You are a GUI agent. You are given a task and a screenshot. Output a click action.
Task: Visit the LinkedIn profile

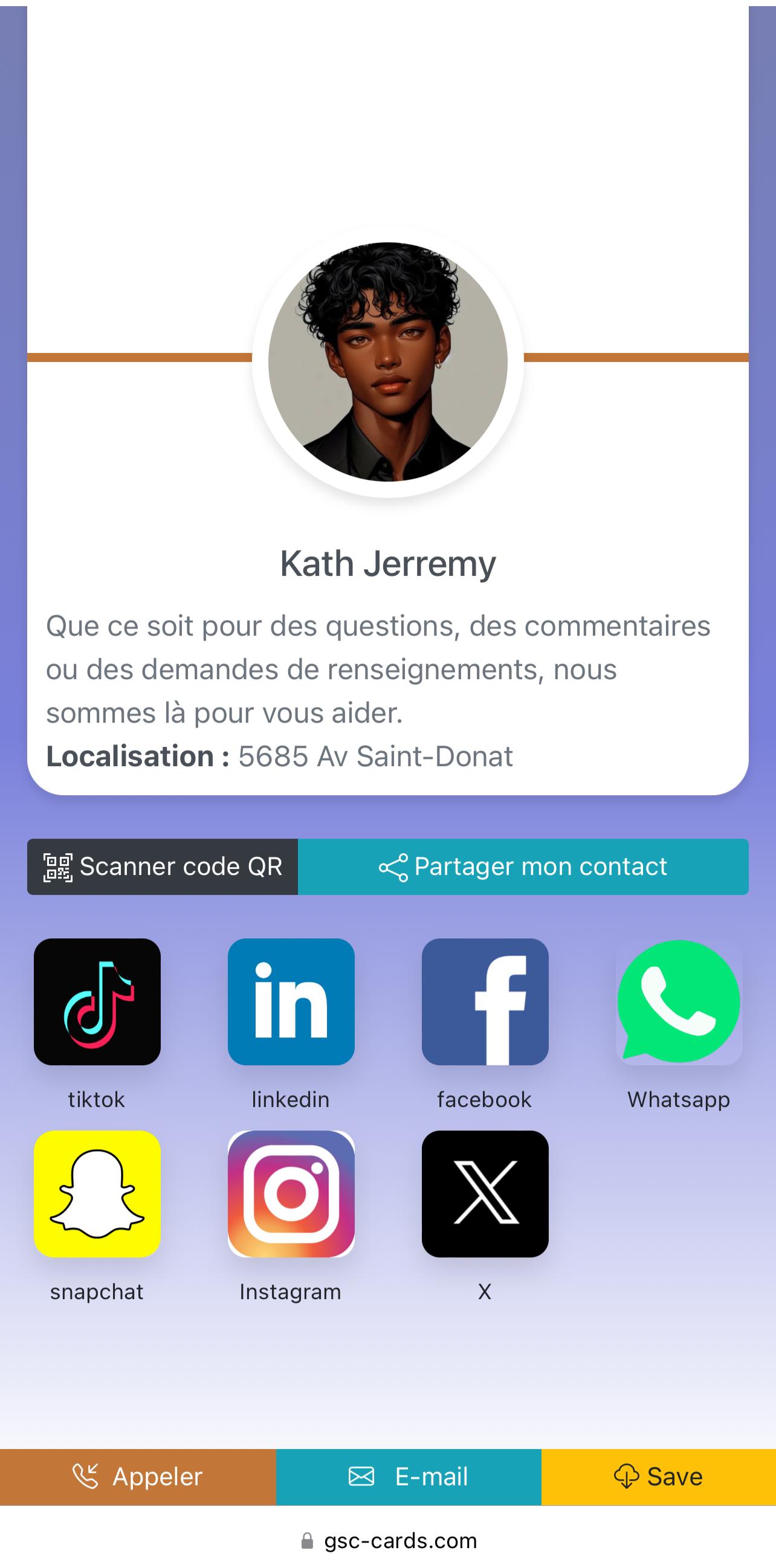[291, 1001]
